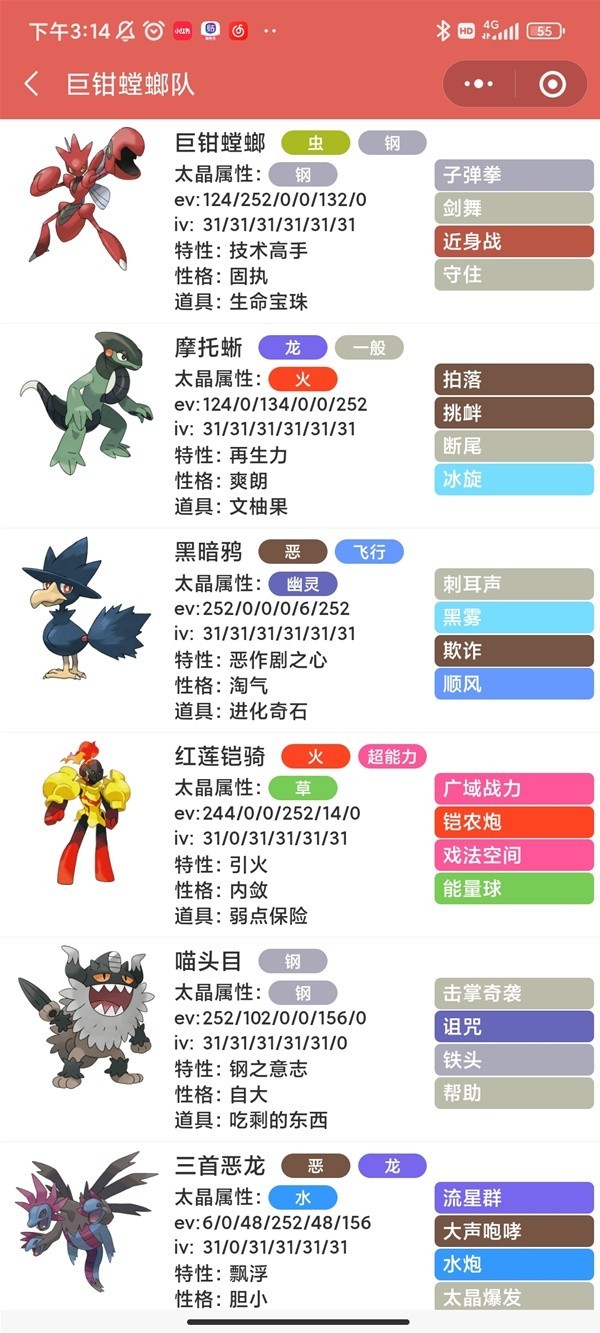Tap the 击掌奇袭 move chip

tap(513, 993)
